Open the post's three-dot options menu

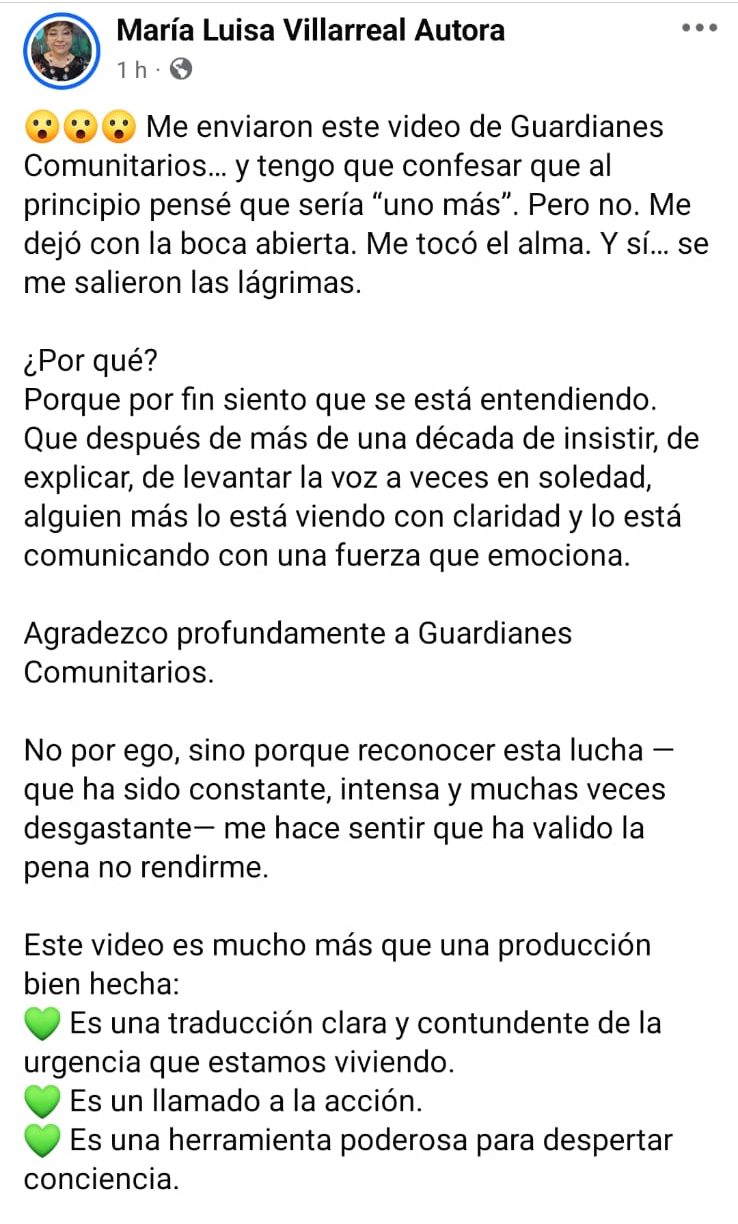coord(699,29)
